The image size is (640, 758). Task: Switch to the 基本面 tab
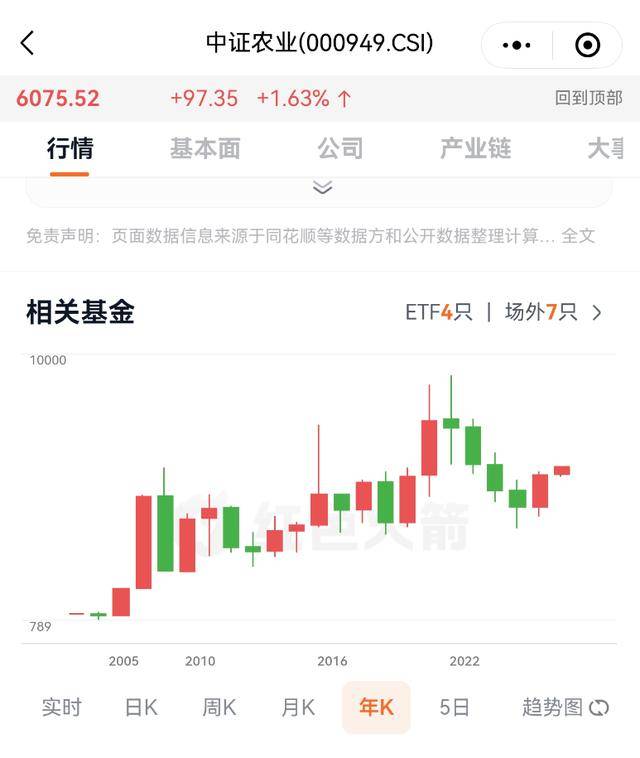tap(205, 149)
